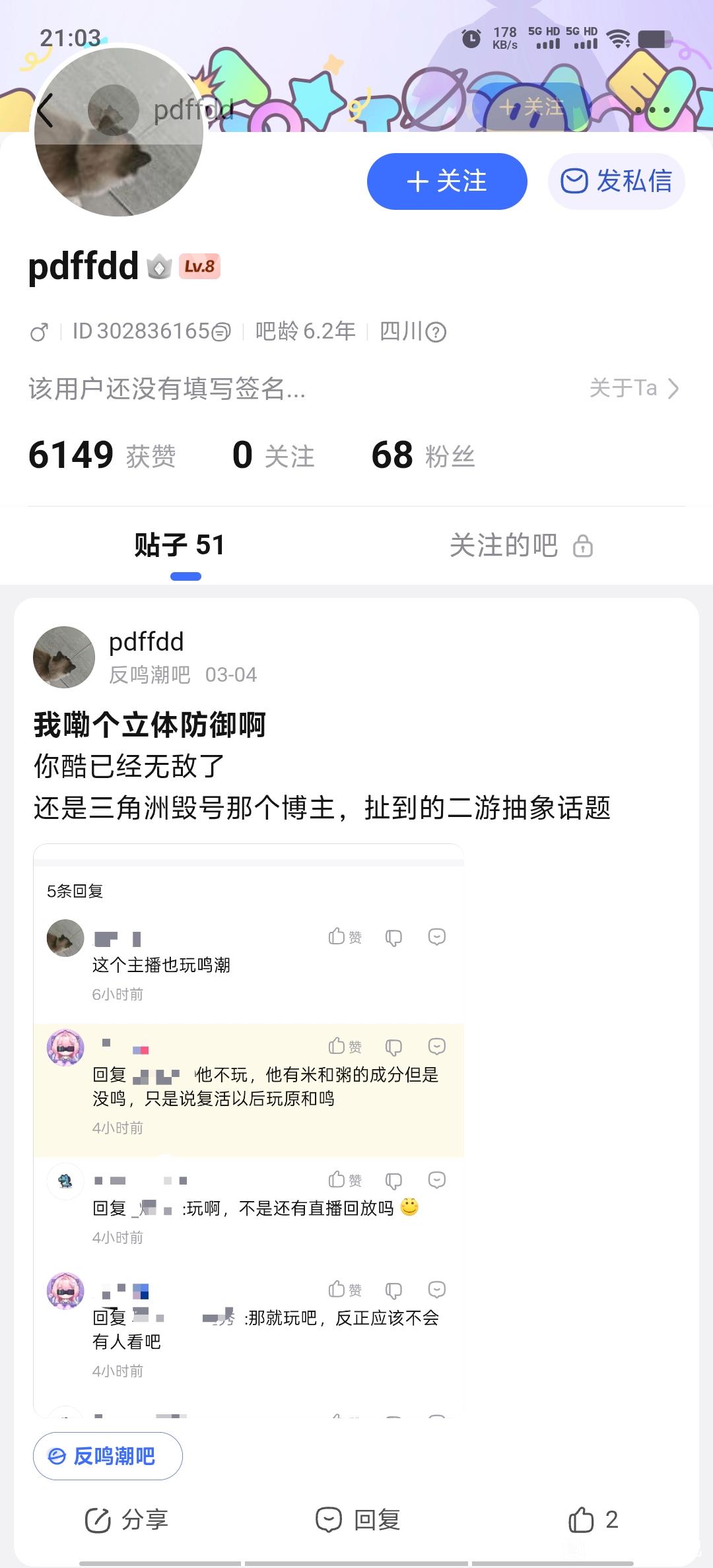Screen dimensions: 713x1568
Task: Open the Lv.8 level badge
Action: [199, 267]
